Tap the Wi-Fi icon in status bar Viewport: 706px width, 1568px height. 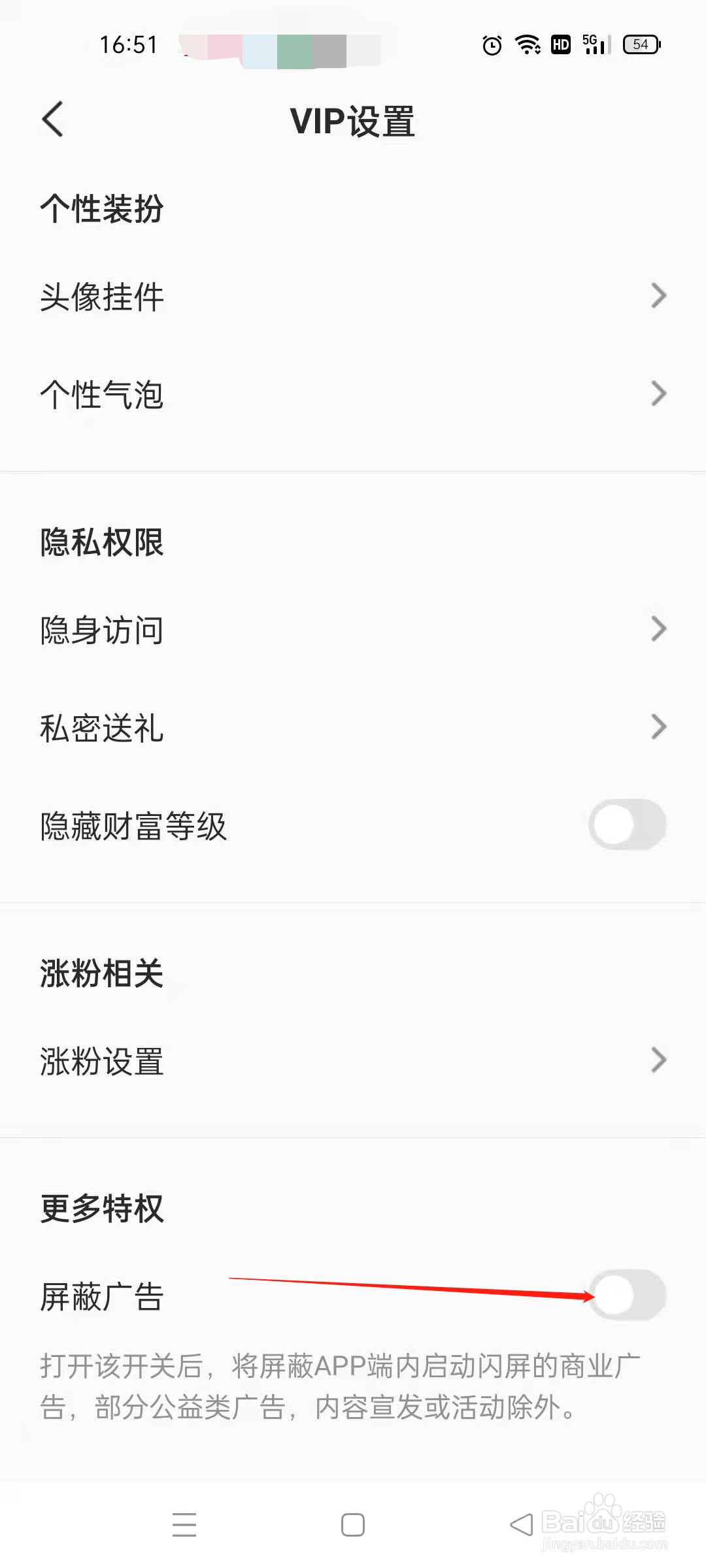[x=527, y=44]
